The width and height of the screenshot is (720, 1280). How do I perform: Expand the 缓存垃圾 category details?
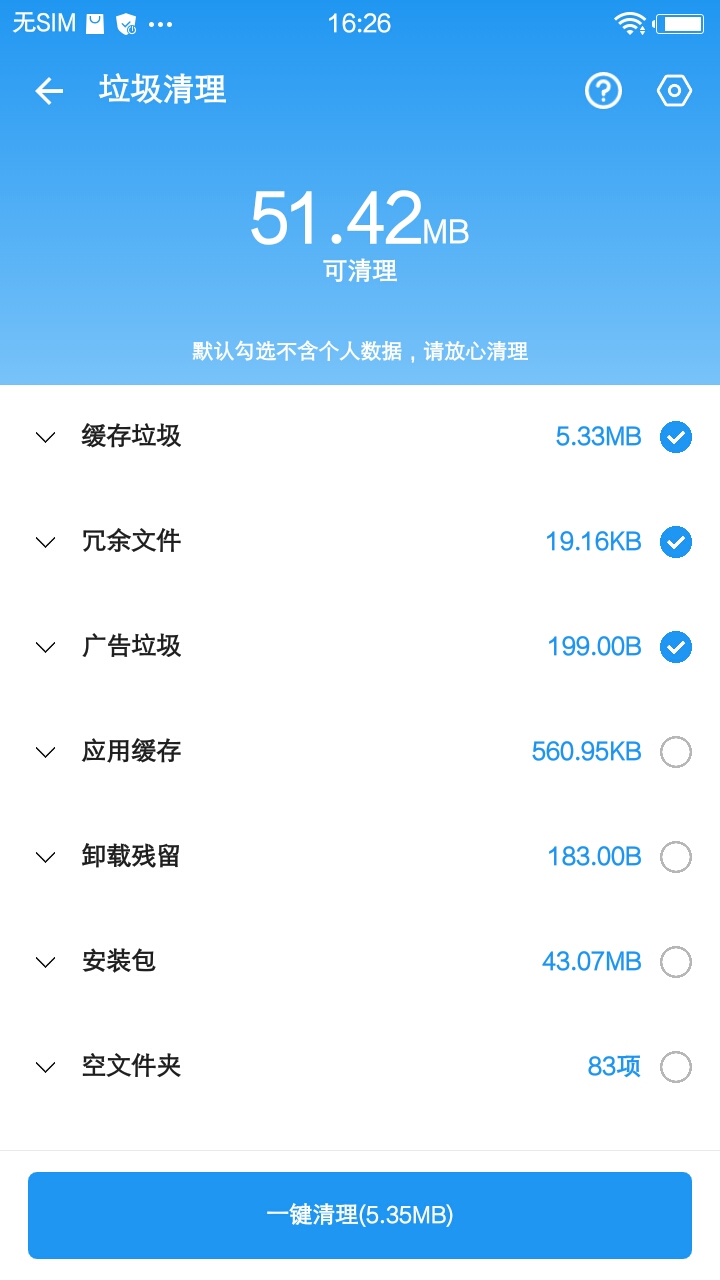pyautogui.click(x=44, y=437)
